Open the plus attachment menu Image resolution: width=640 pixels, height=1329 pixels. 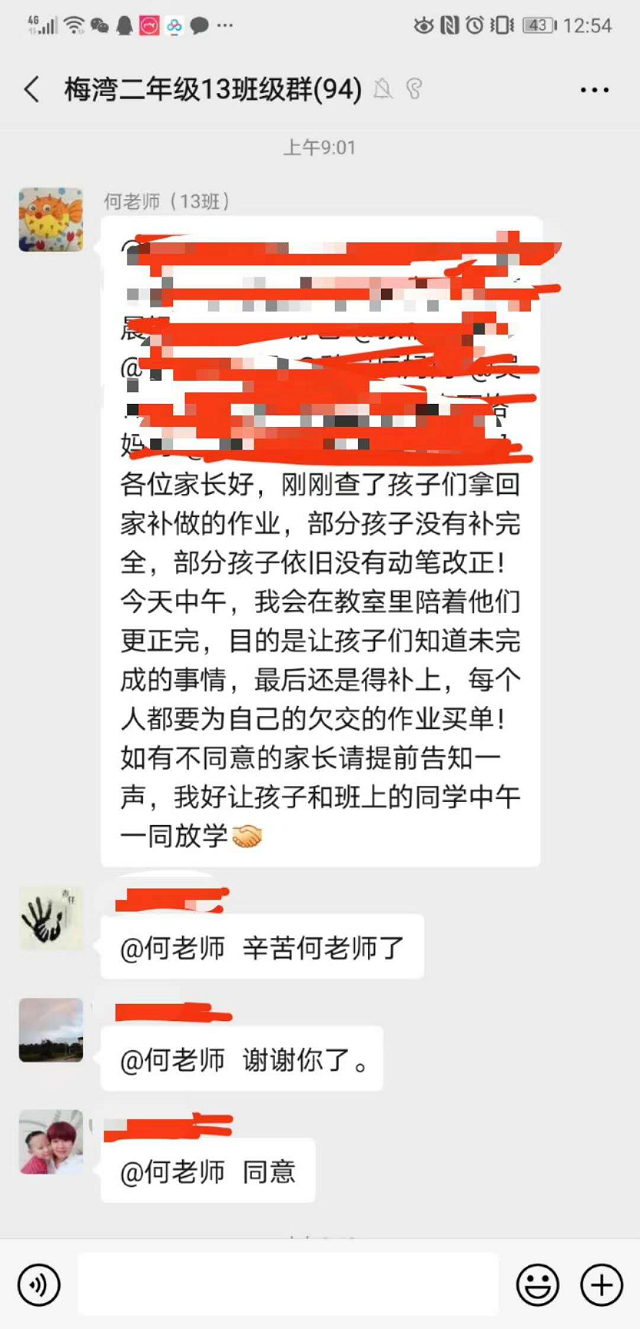[x=601, y=1284]
